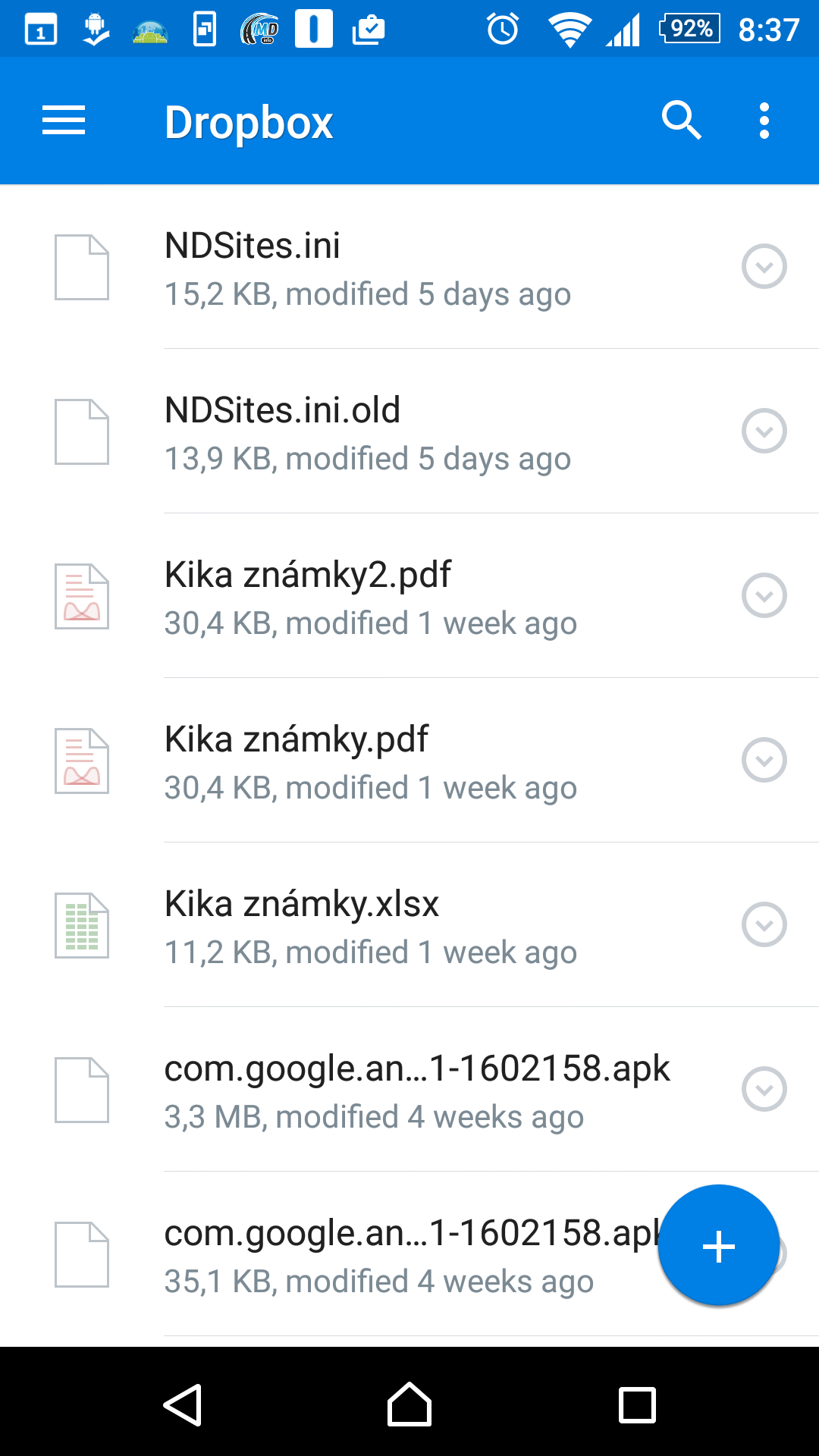Show options for Kika známky2.pdf
819x1456 pixels.
point(764,595)
